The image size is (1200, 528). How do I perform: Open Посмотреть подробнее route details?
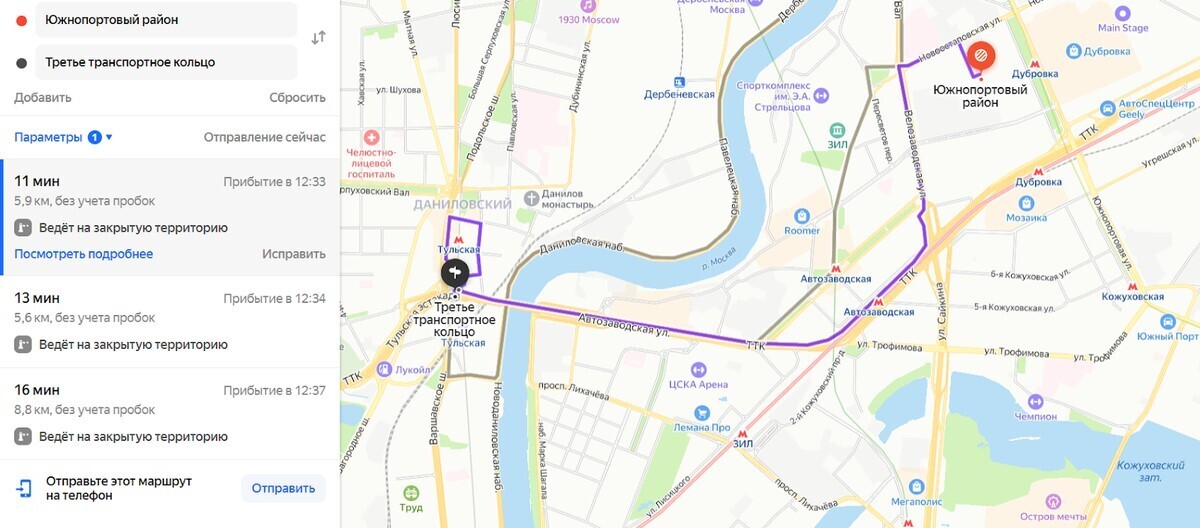point(83,254)
